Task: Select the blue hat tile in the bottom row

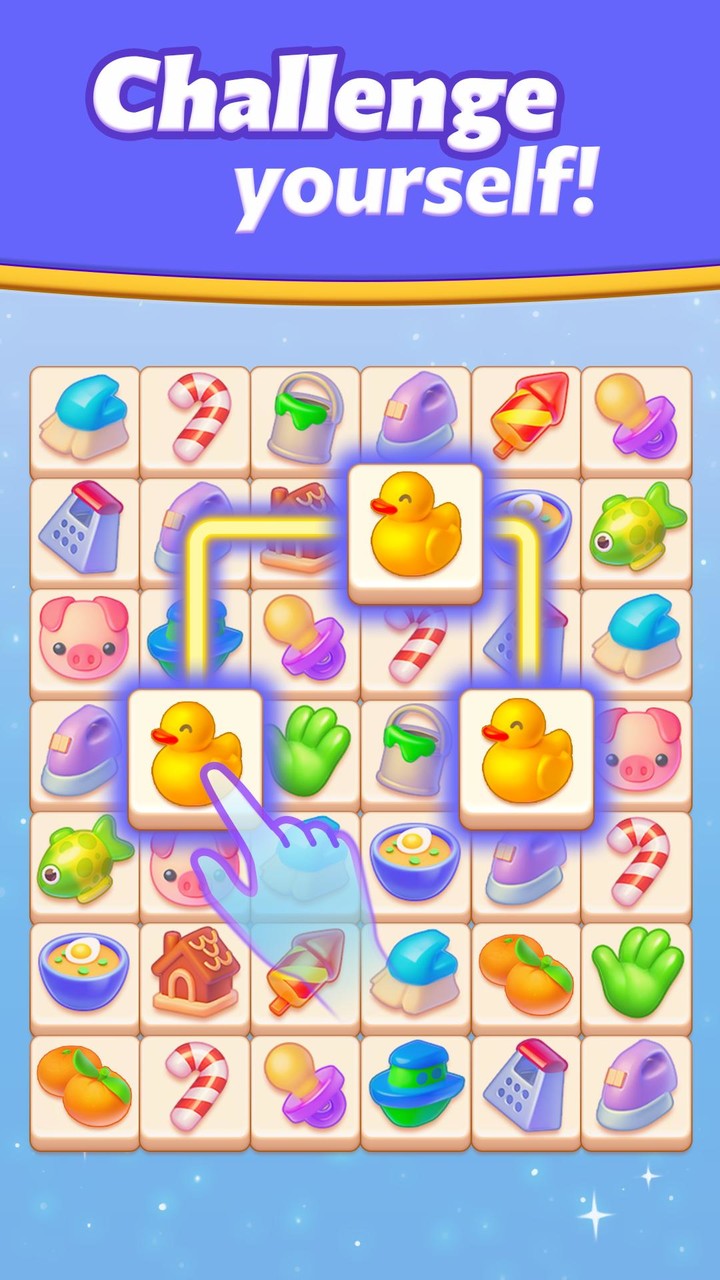Action: click(415, 1085)
